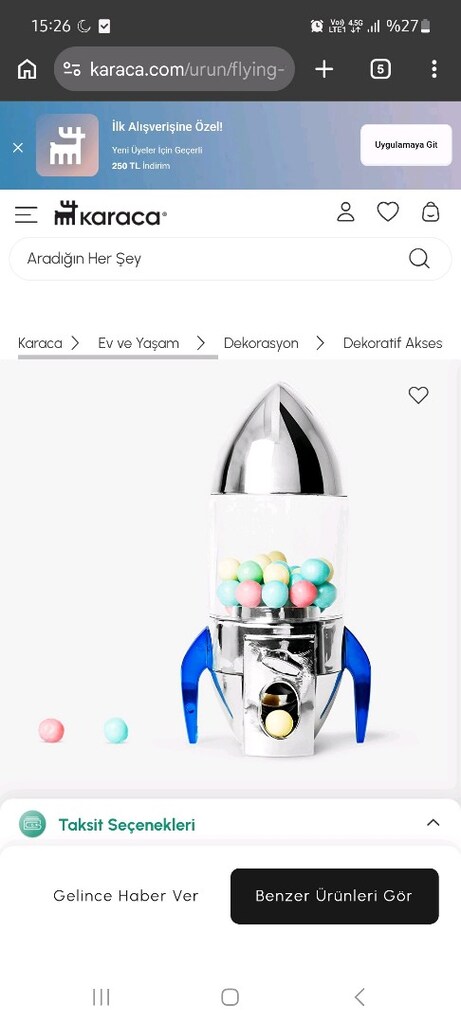Go to the Karaca breadcrumb

pos(40,343)
